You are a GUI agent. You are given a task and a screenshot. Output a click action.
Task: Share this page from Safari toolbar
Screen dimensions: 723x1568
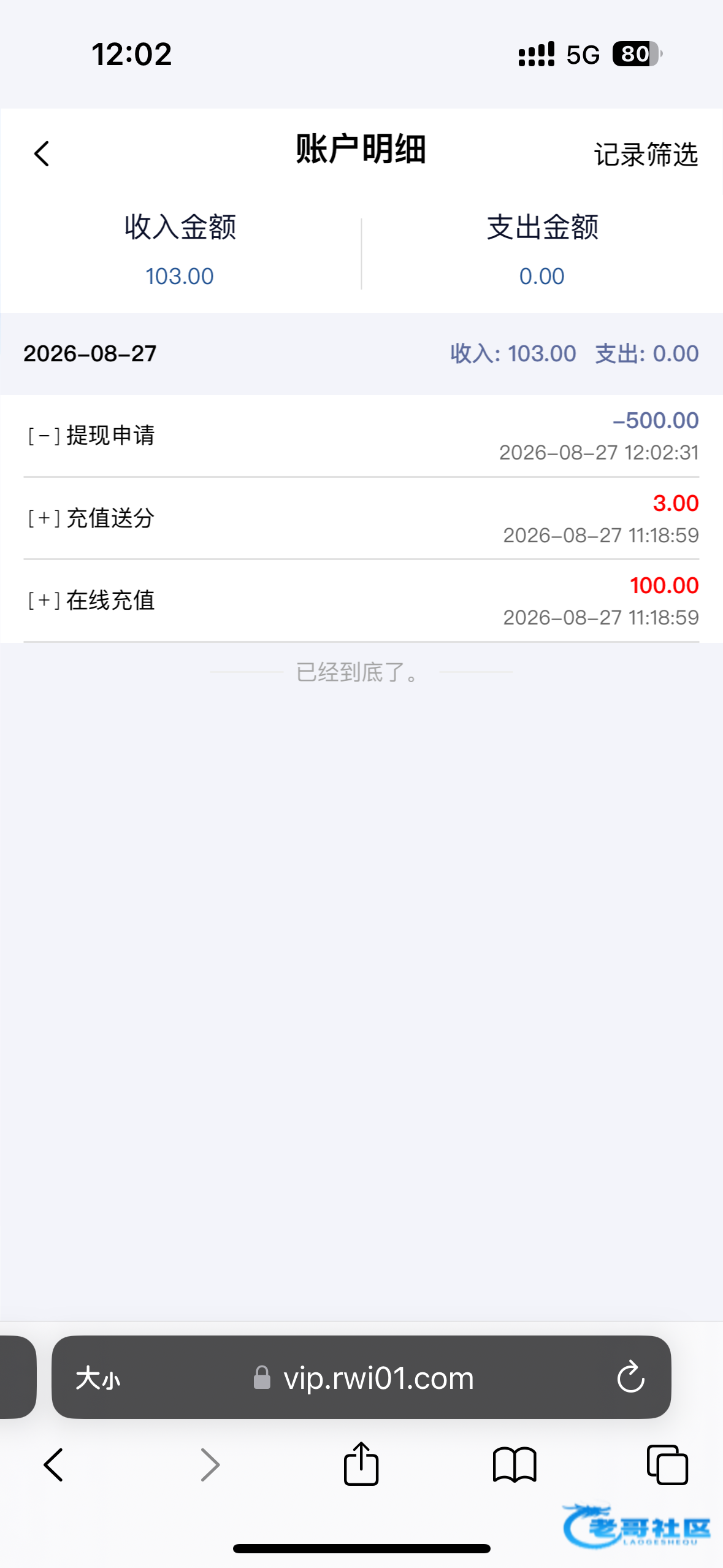coord(361,1464)
